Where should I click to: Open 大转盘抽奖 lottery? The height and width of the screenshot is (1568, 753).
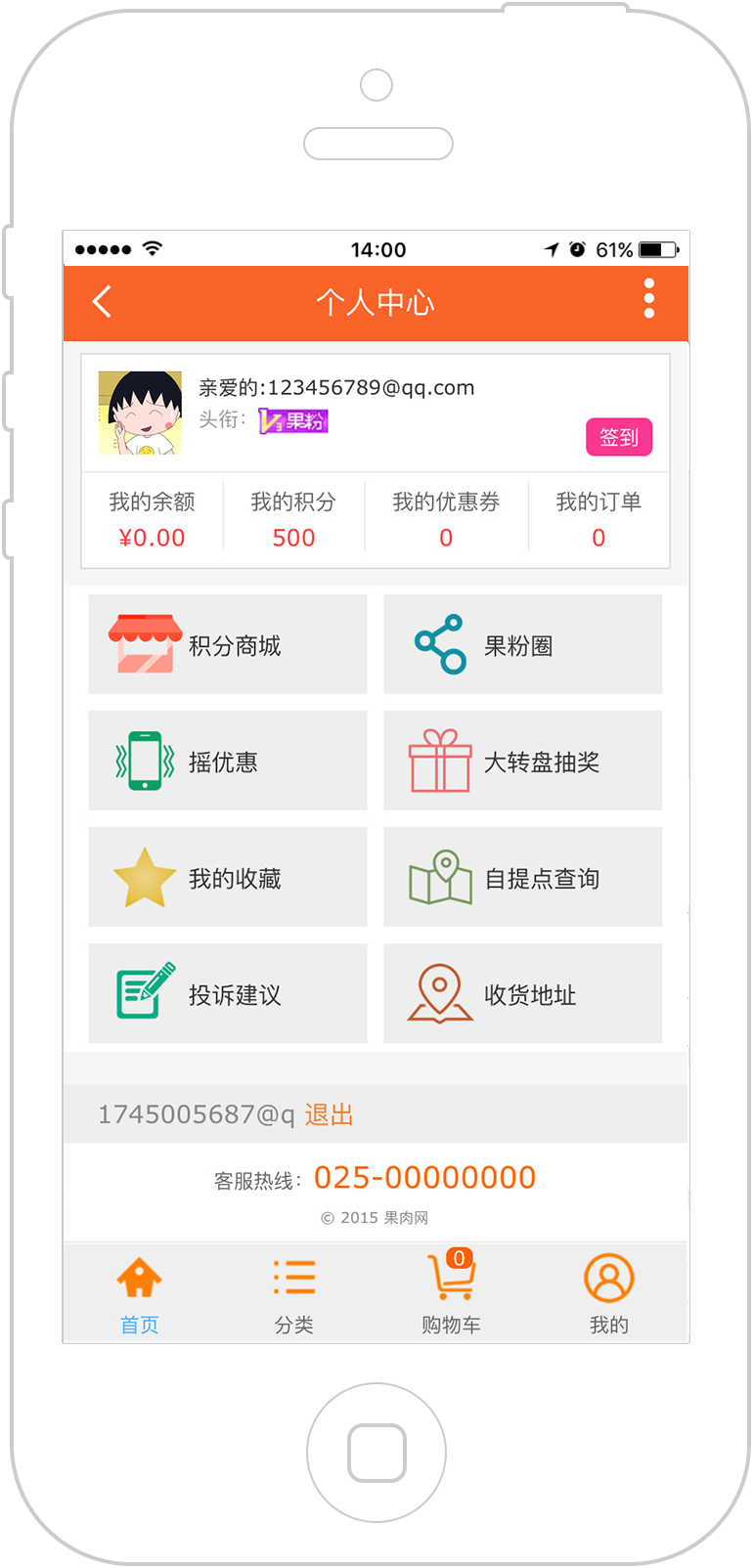tap(522, 762)
